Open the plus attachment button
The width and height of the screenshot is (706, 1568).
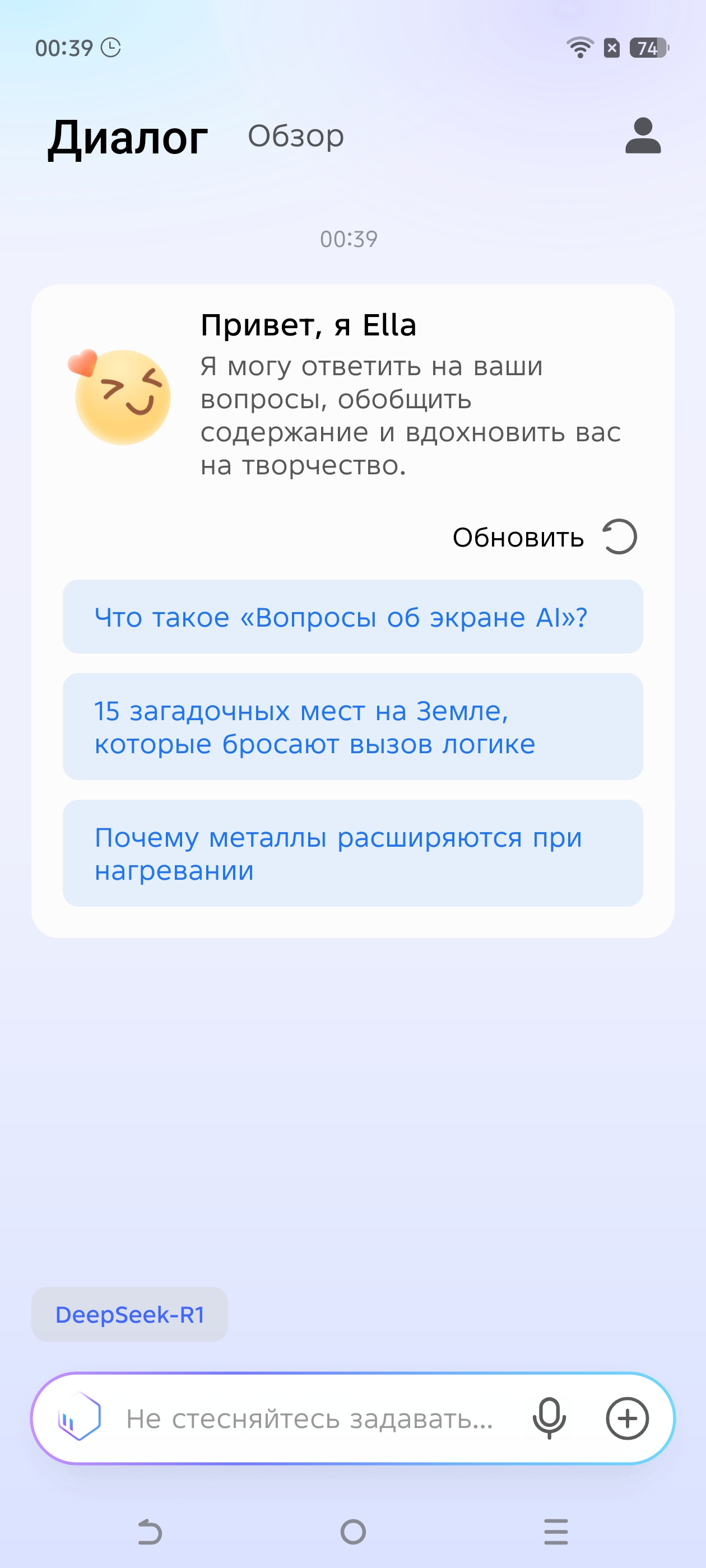[x=628, y=1418]
